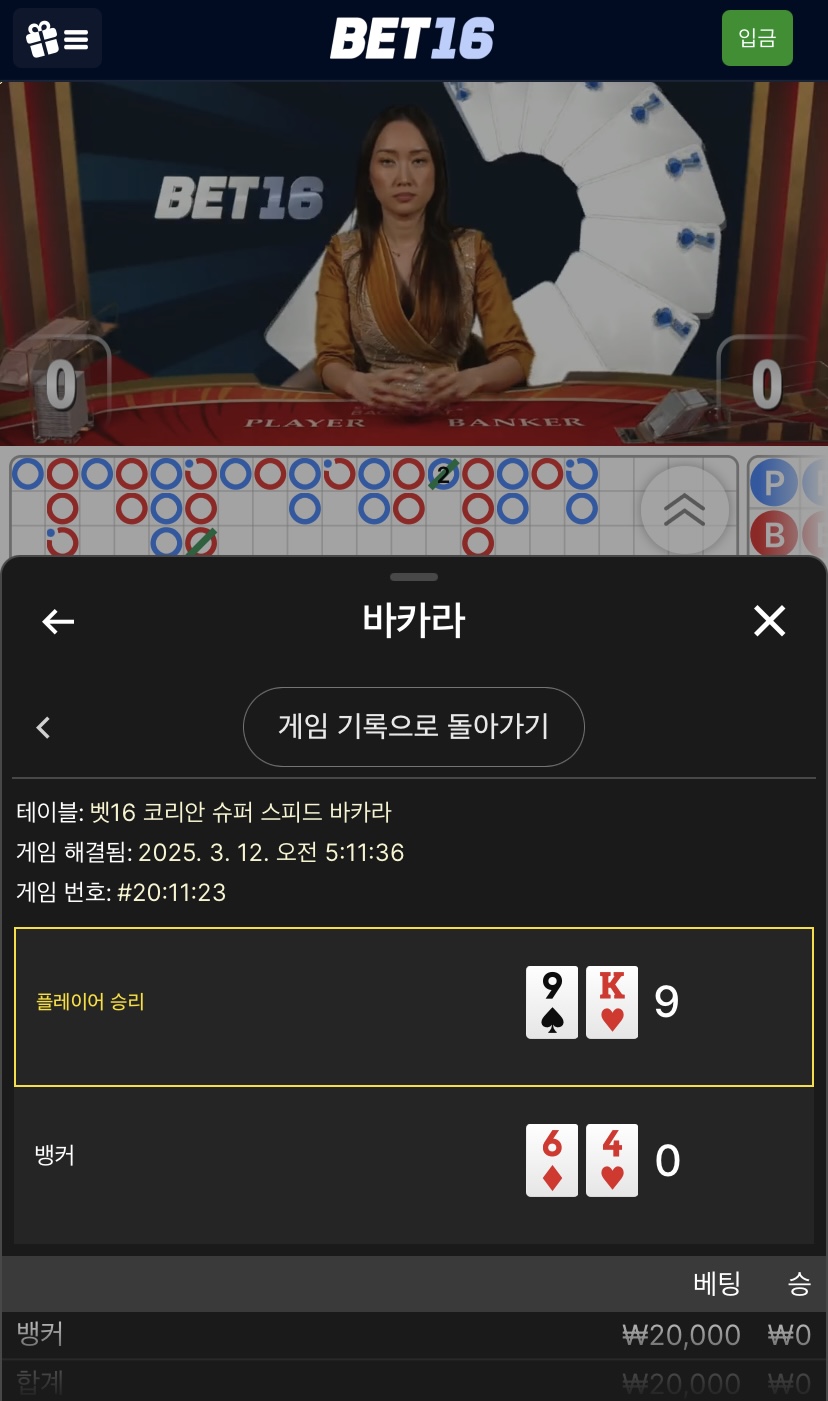Tap the green 입금 deposit button
This screenshot has width=828, height=1401.
(757, 38)
